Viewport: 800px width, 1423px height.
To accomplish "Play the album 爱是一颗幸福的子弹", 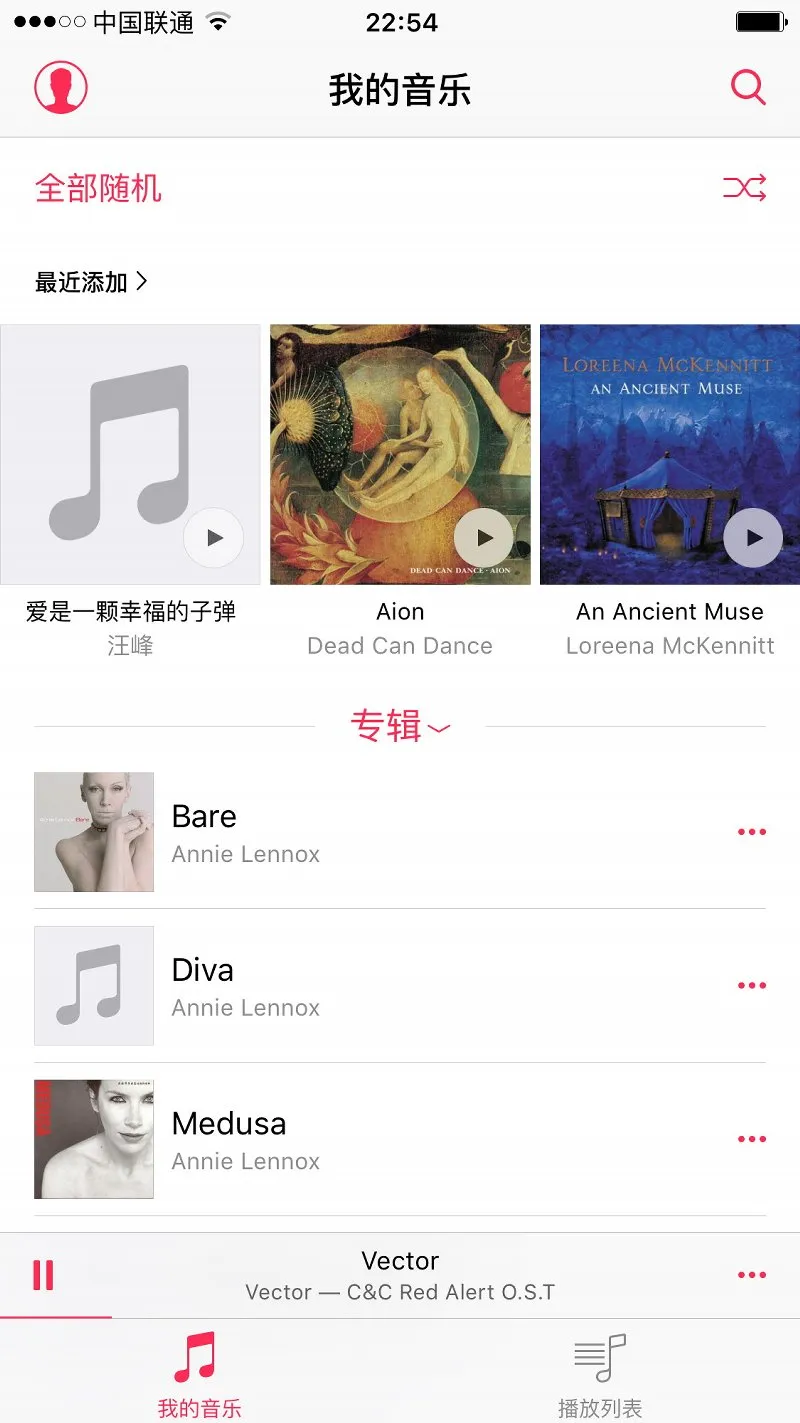I will [214, 538].
